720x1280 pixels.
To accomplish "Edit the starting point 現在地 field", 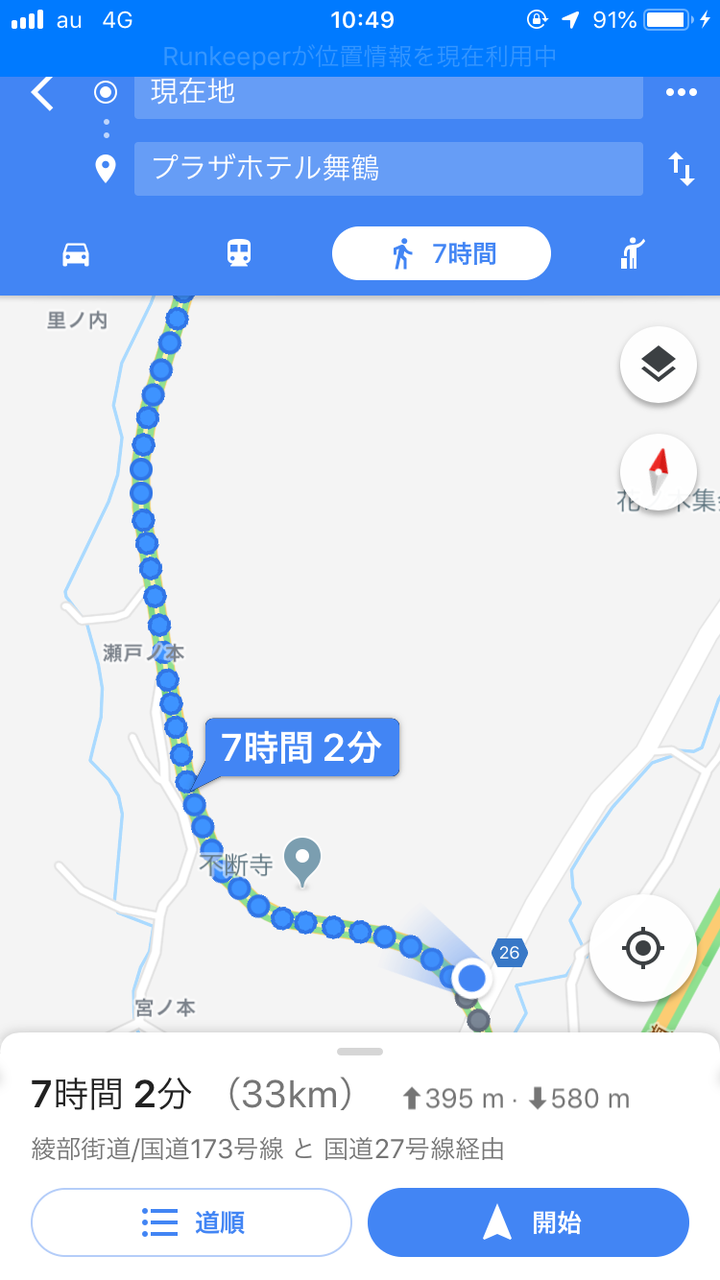I will click(388, 93).
